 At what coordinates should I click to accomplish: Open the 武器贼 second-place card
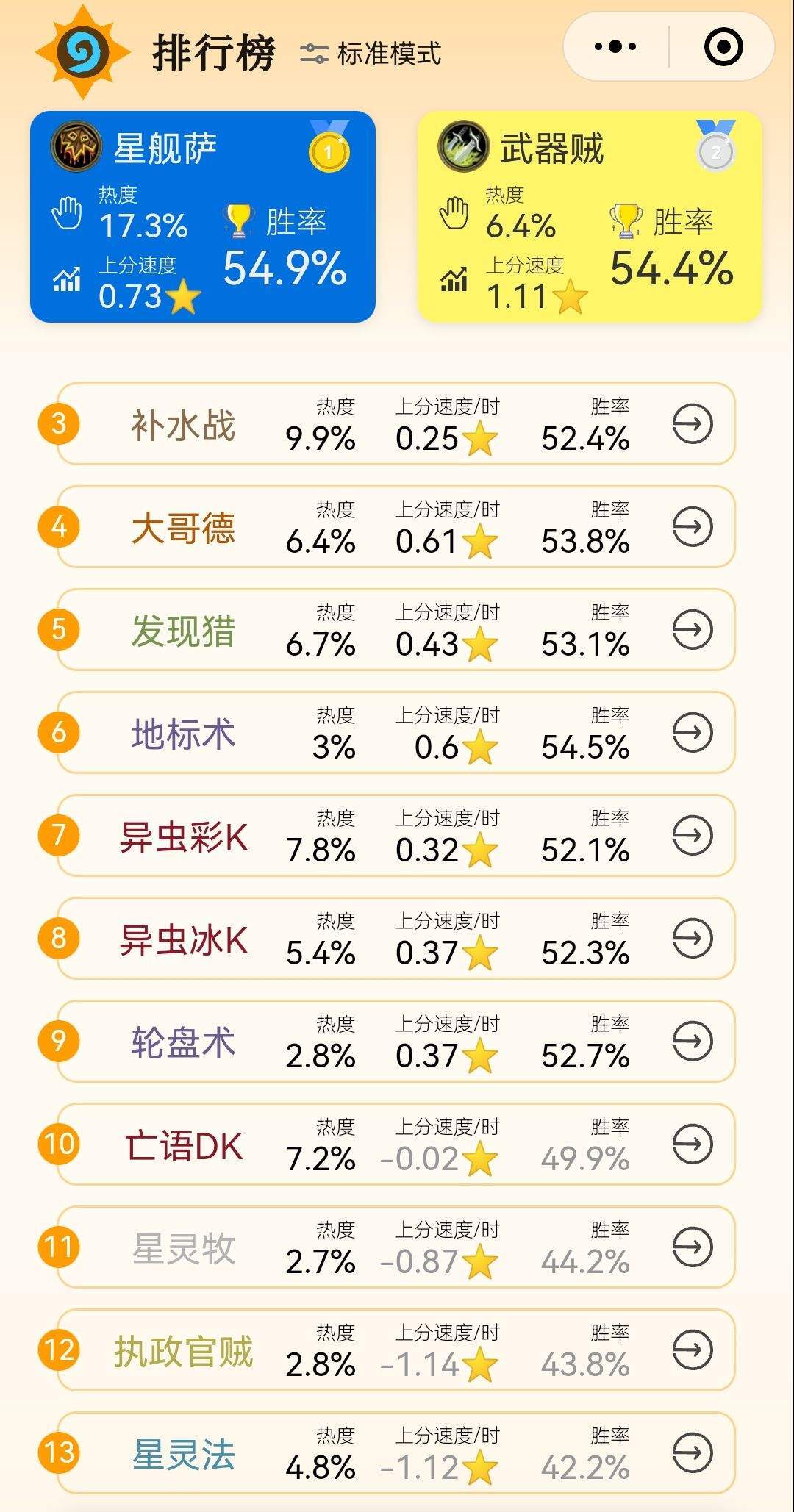coord(590,217)
